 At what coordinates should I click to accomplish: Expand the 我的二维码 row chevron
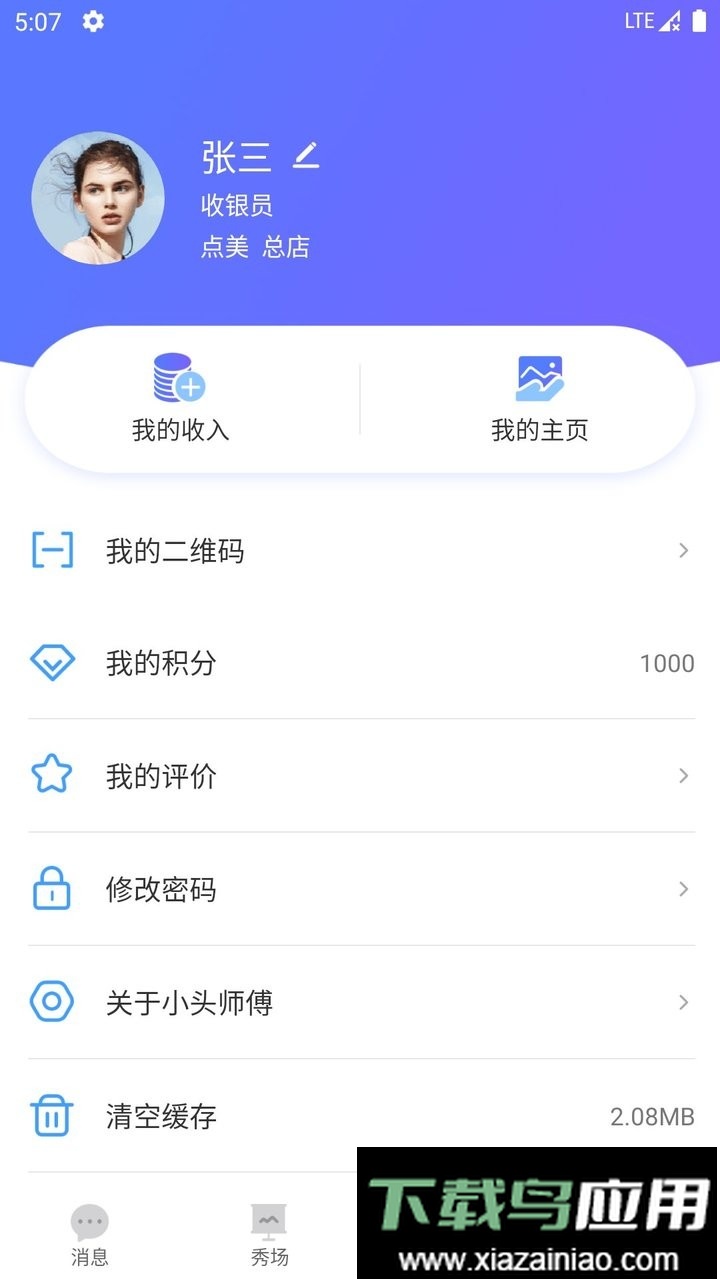point(684,550)
